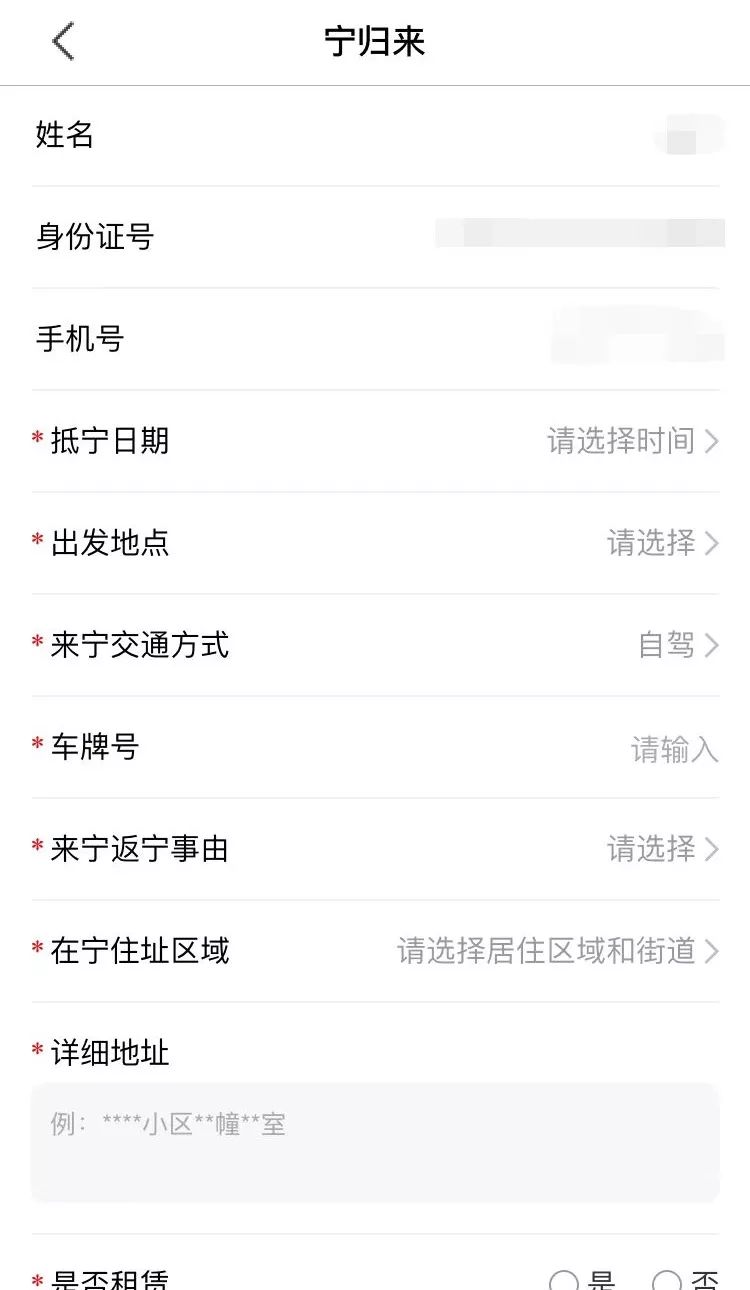The width and height of the screenshot is (750, 1290).
Task: Tap the 详细地址 text box
Action: tap(375, 1142)
